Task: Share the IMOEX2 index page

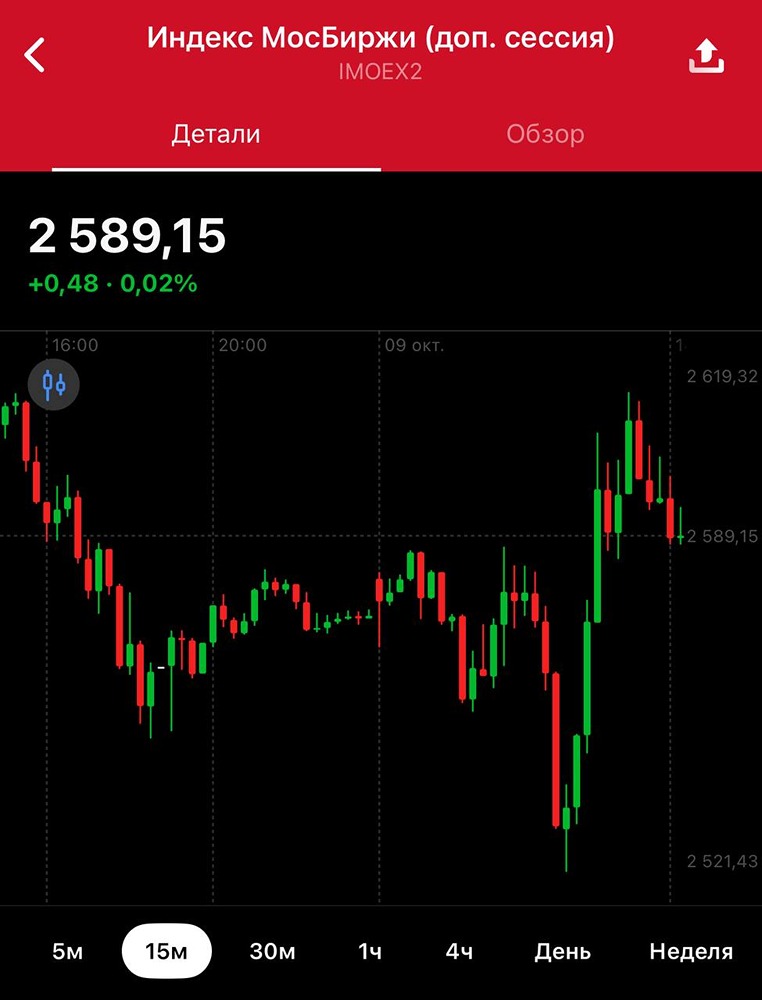Action: pos(705,56)
